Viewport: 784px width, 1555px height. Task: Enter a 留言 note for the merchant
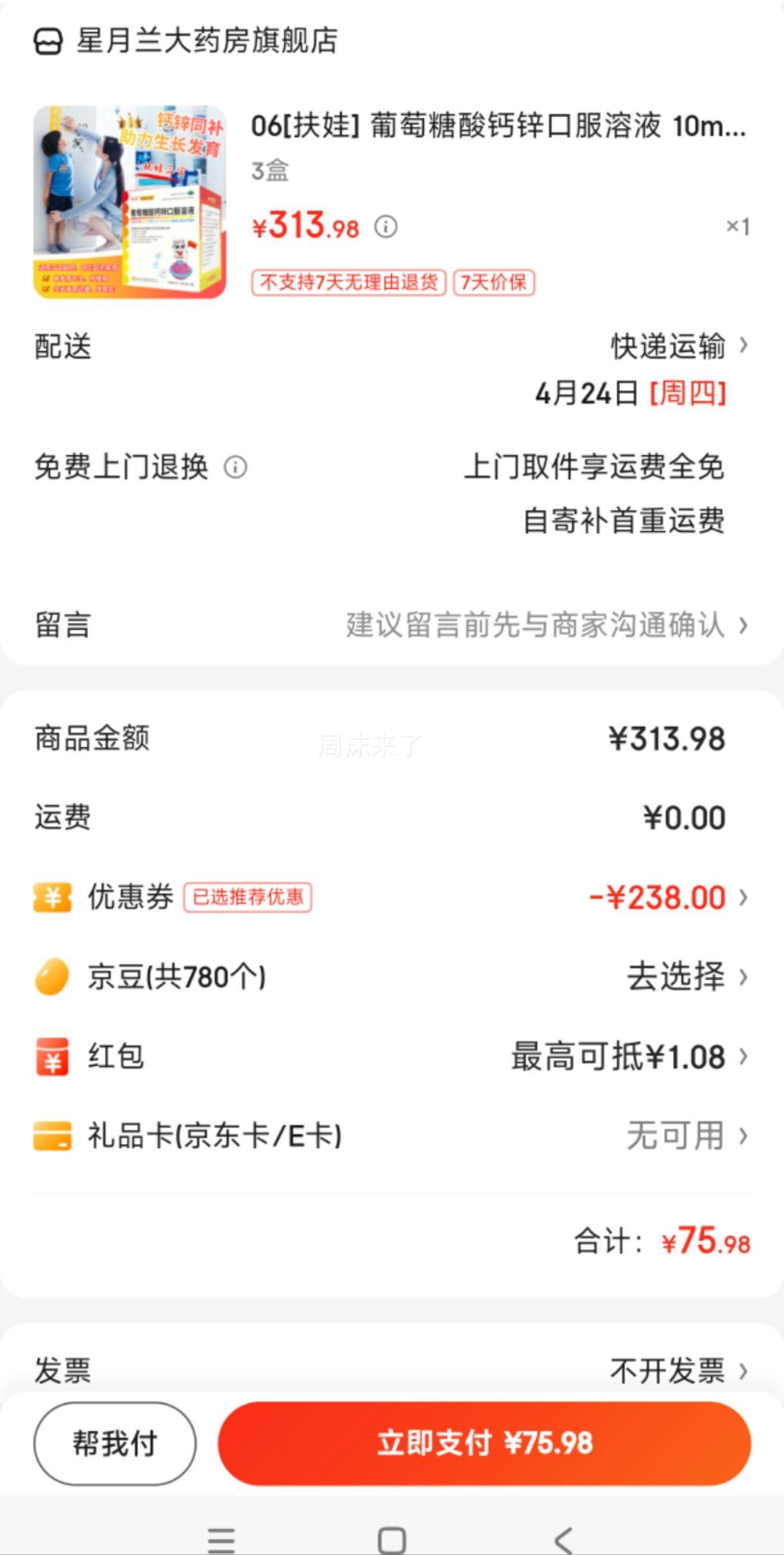pos(392,625)
